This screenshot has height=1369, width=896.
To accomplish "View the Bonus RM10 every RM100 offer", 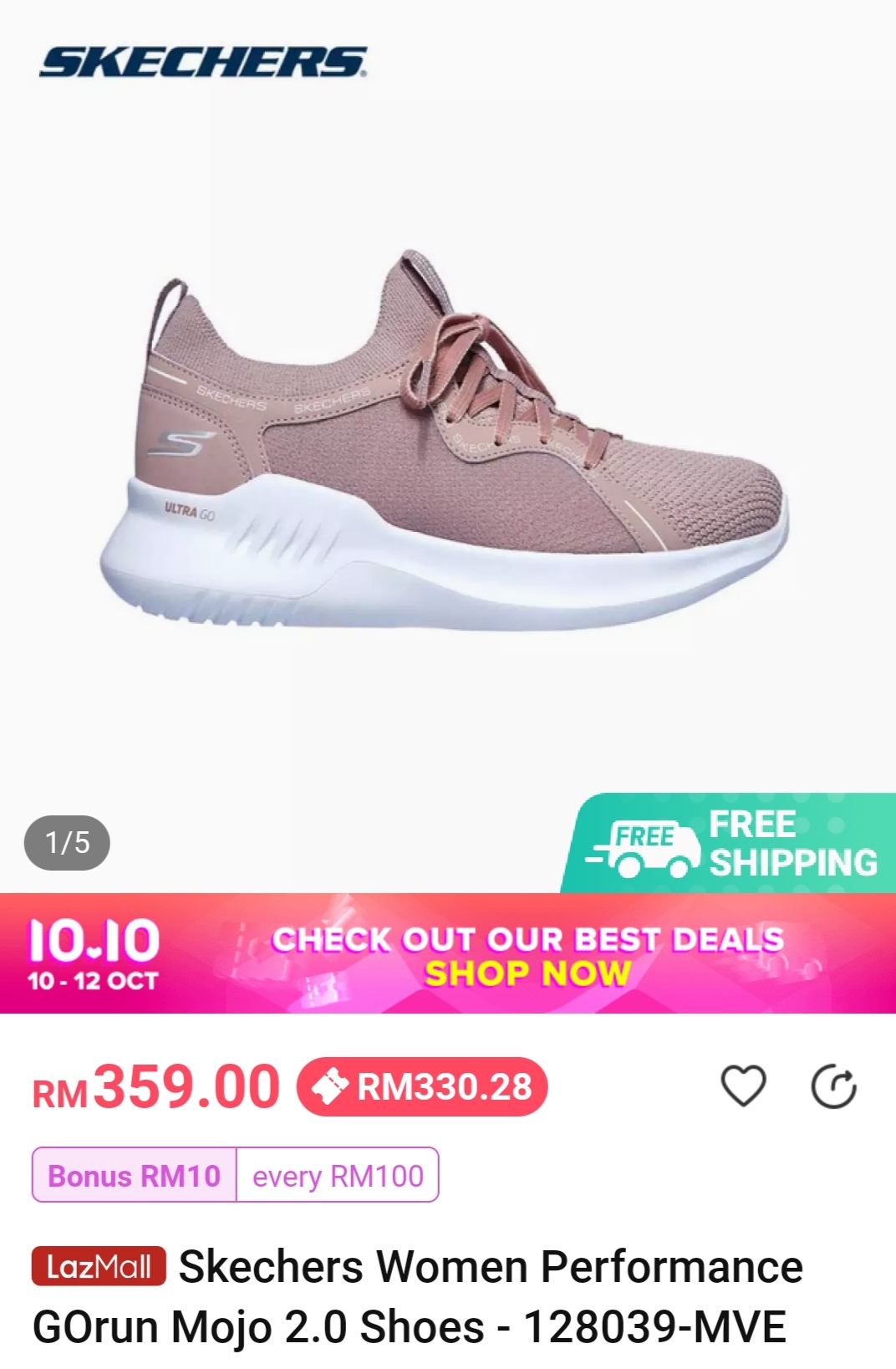I will [x=235, y=1175].
